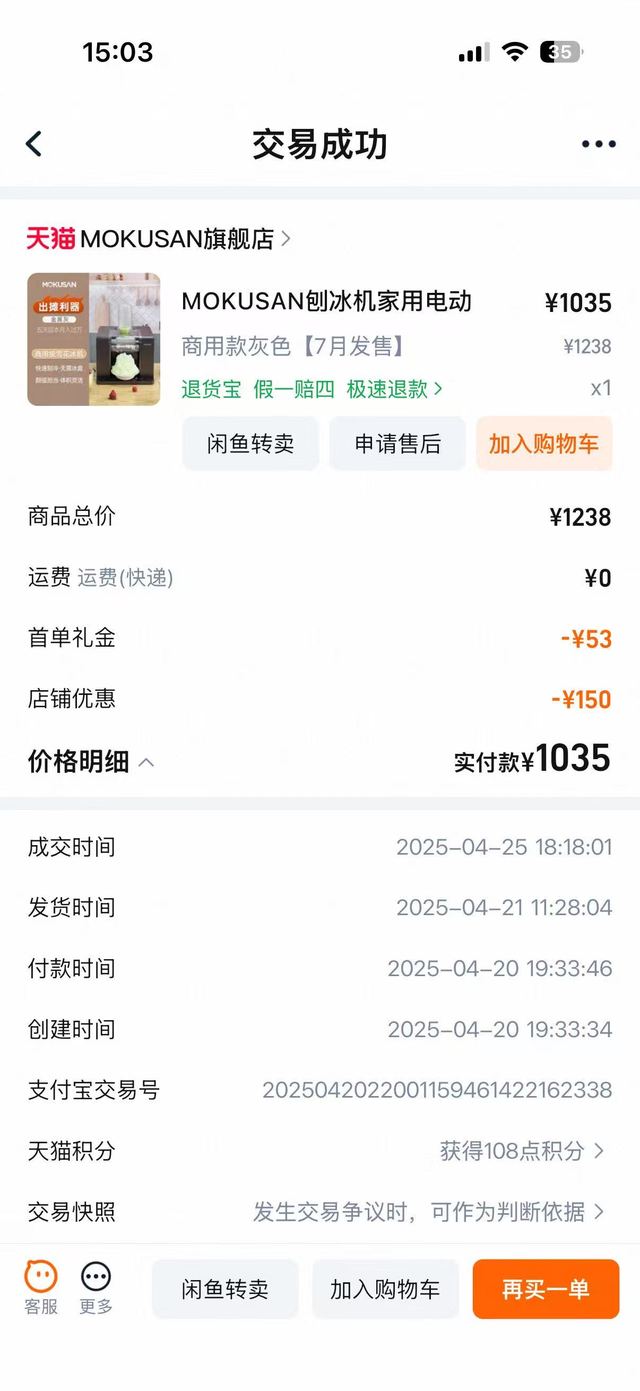This screenshot has height=1391, width=640.
Task: Tap 闲鱼转卖 in the bottom bar
Action: (225, 1289)
